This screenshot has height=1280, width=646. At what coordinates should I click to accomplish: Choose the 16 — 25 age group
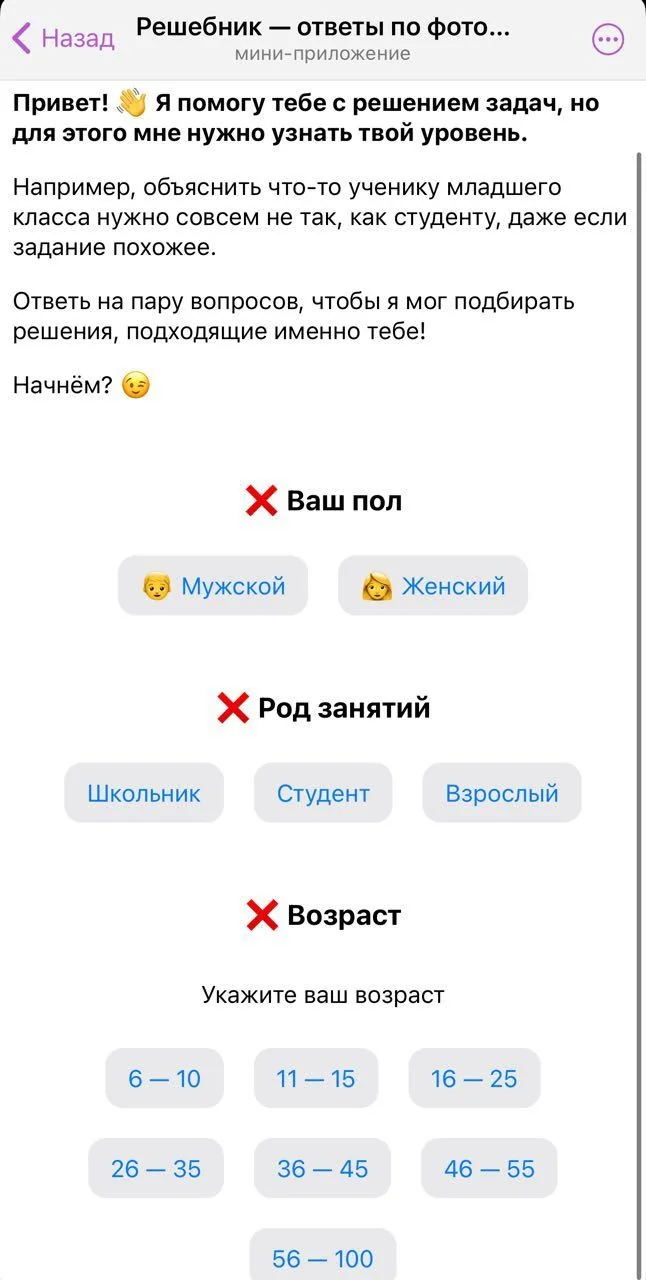[475, 1078]
